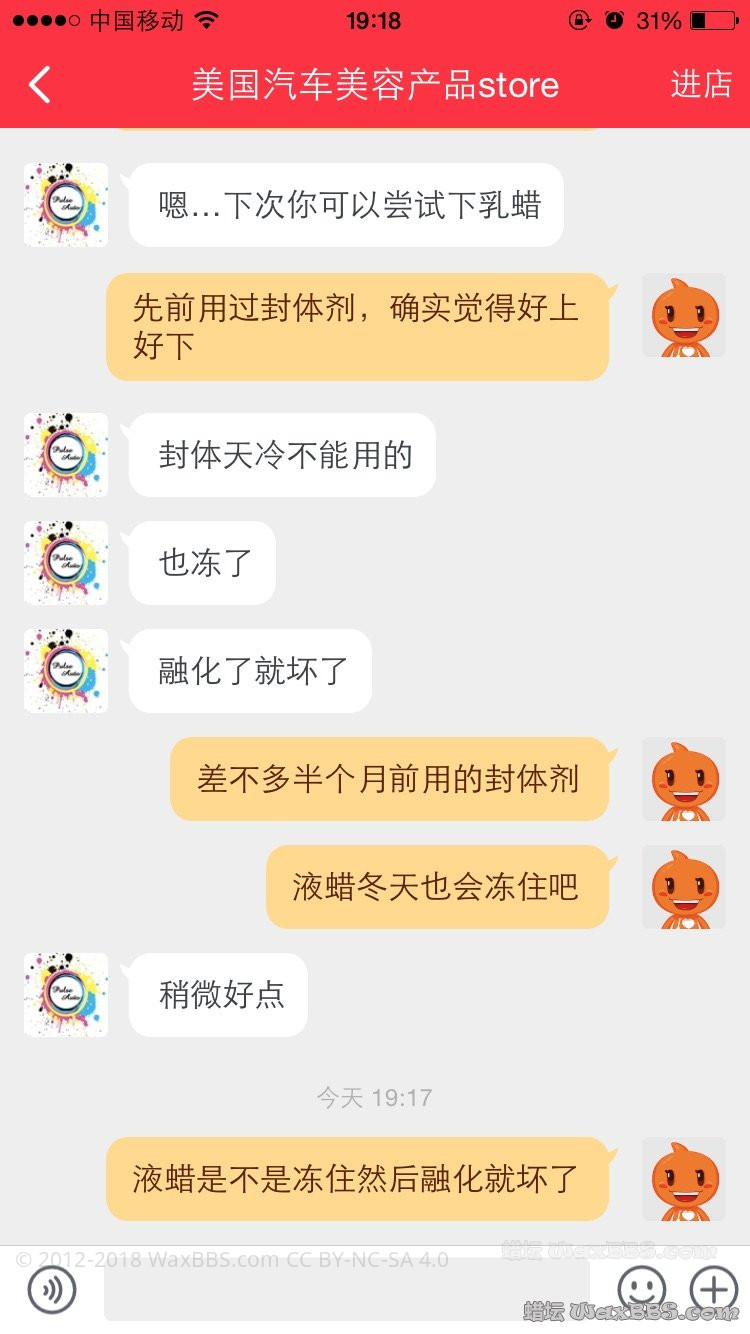Open the plus attachments menu
Image resolution: width=750 pixels, height=1334 pixels.
point(713,1290)
